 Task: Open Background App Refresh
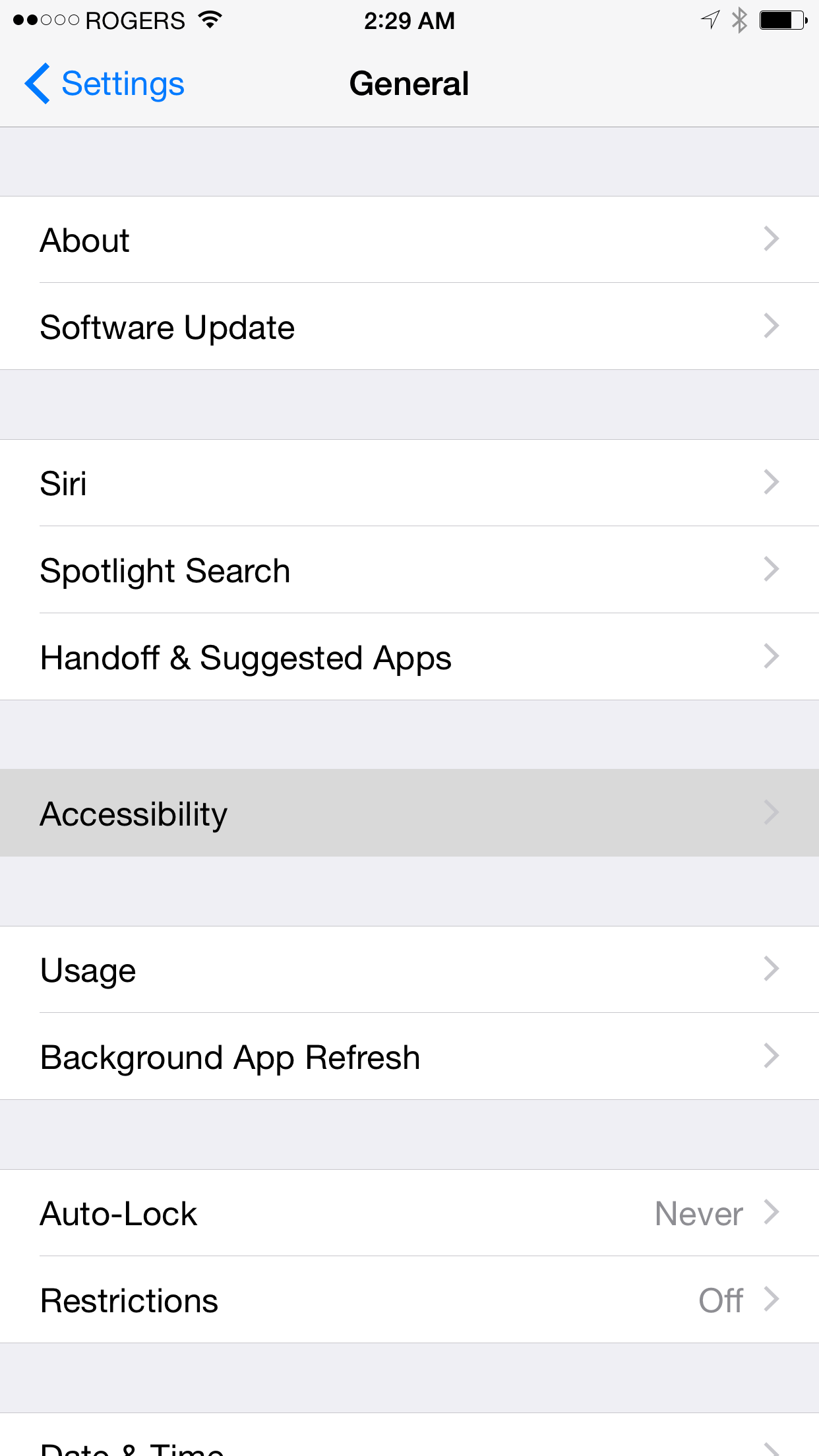409,1056
